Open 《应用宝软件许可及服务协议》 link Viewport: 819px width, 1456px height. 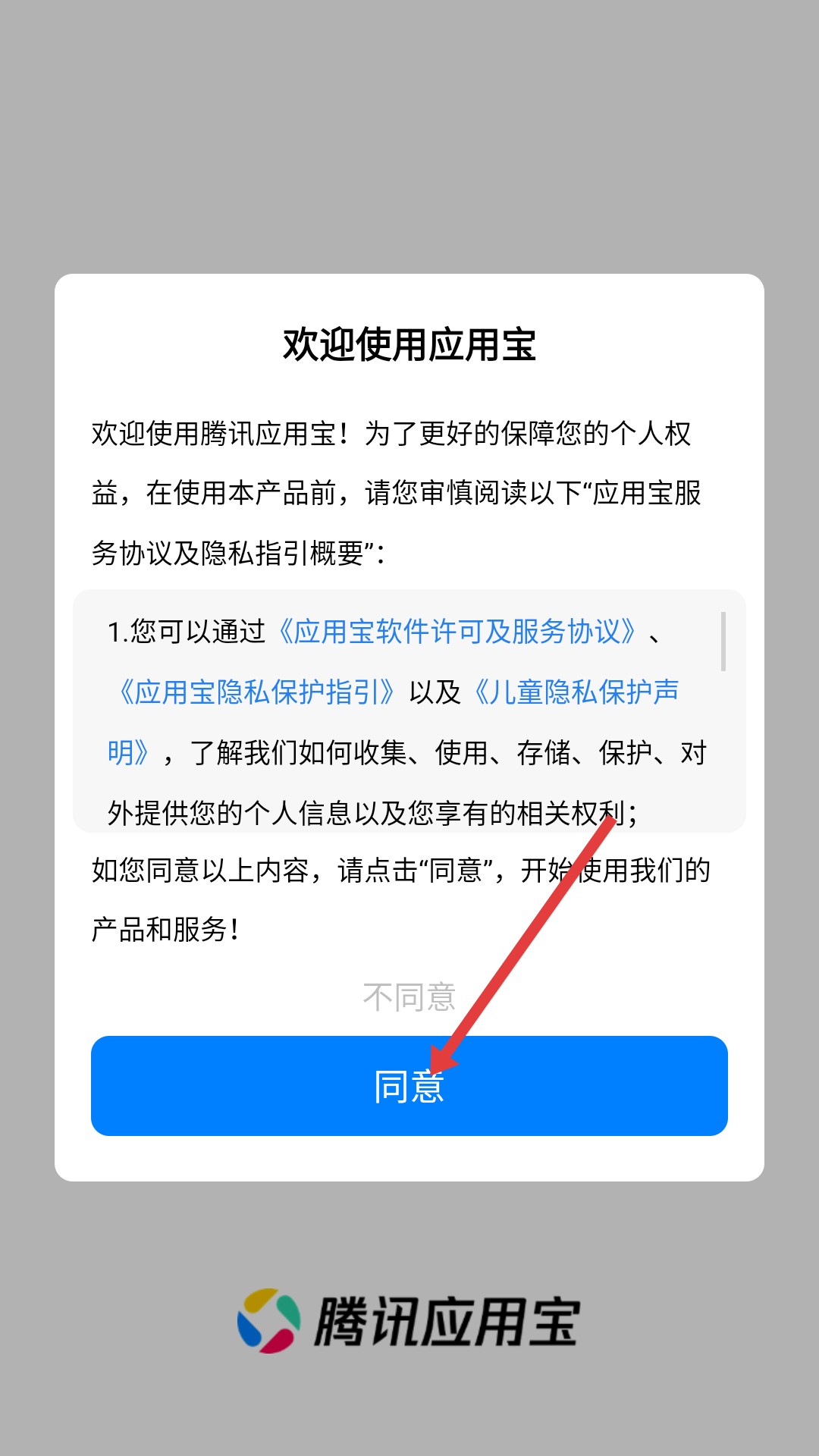pos(457,631)
